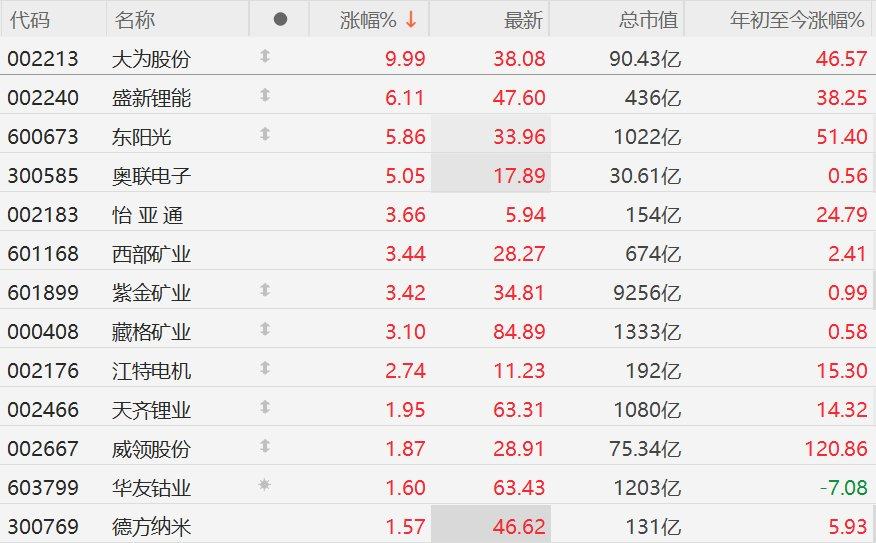Open stock row 大为股份 002213
876x543 pixels.
pyautogui.click(x=151, y=59)
